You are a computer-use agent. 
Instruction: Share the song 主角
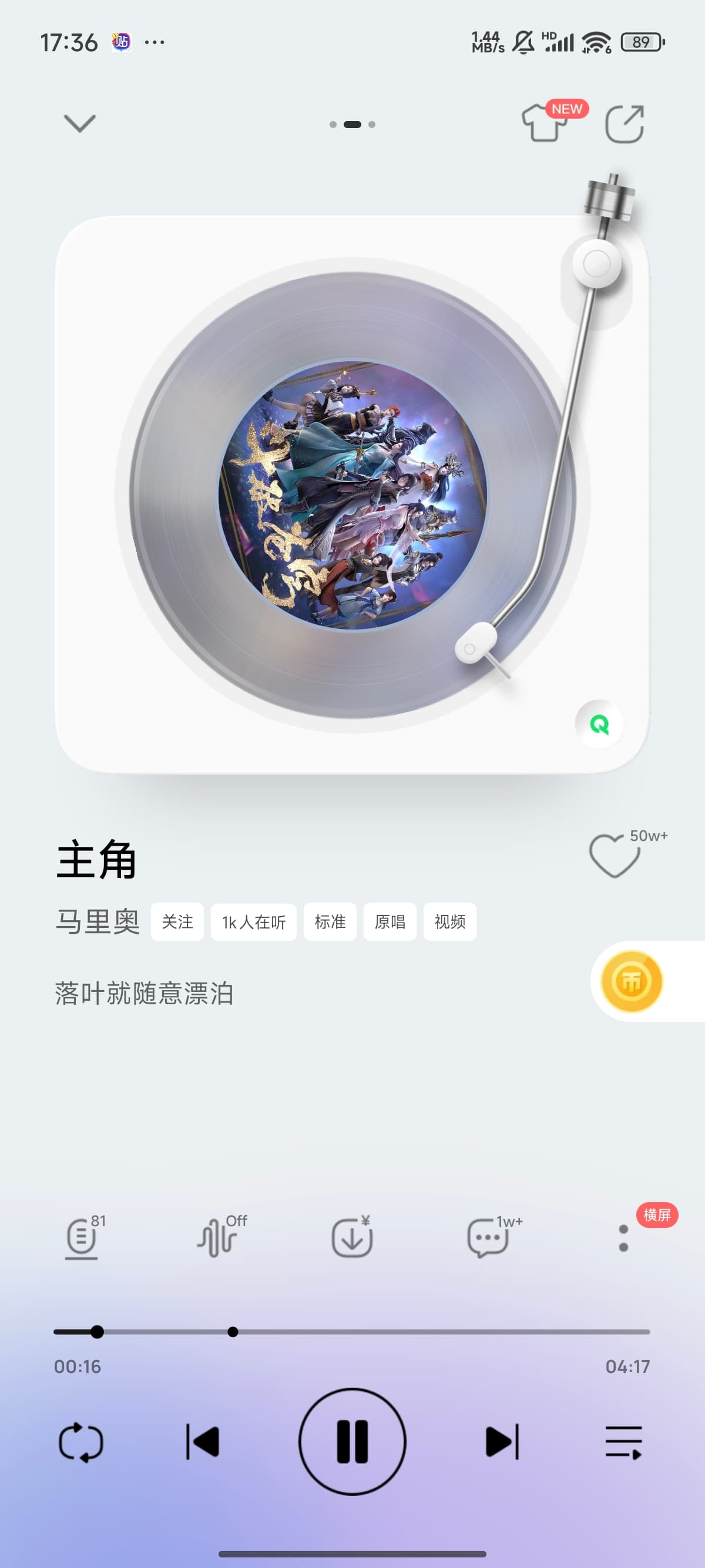(x=625, y=124)
